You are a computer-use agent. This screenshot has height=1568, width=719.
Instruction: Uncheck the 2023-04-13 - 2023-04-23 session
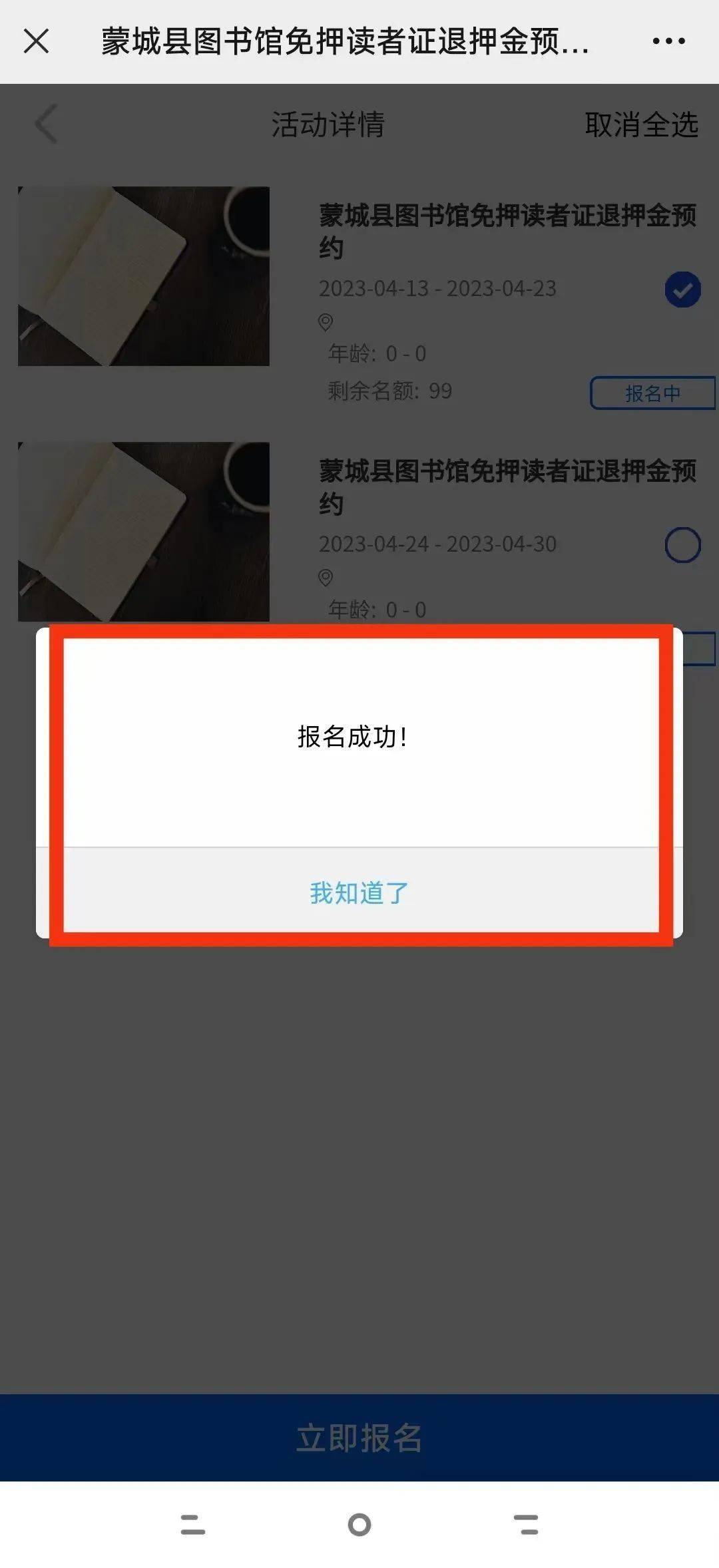[682, 290]
